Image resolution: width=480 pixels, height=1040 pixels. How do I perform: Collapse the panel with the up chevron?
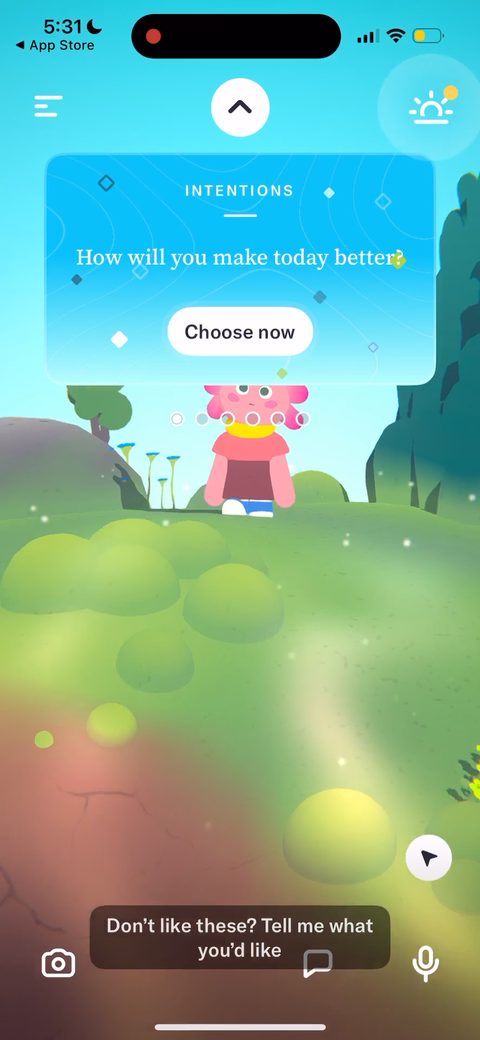(240, 107)
